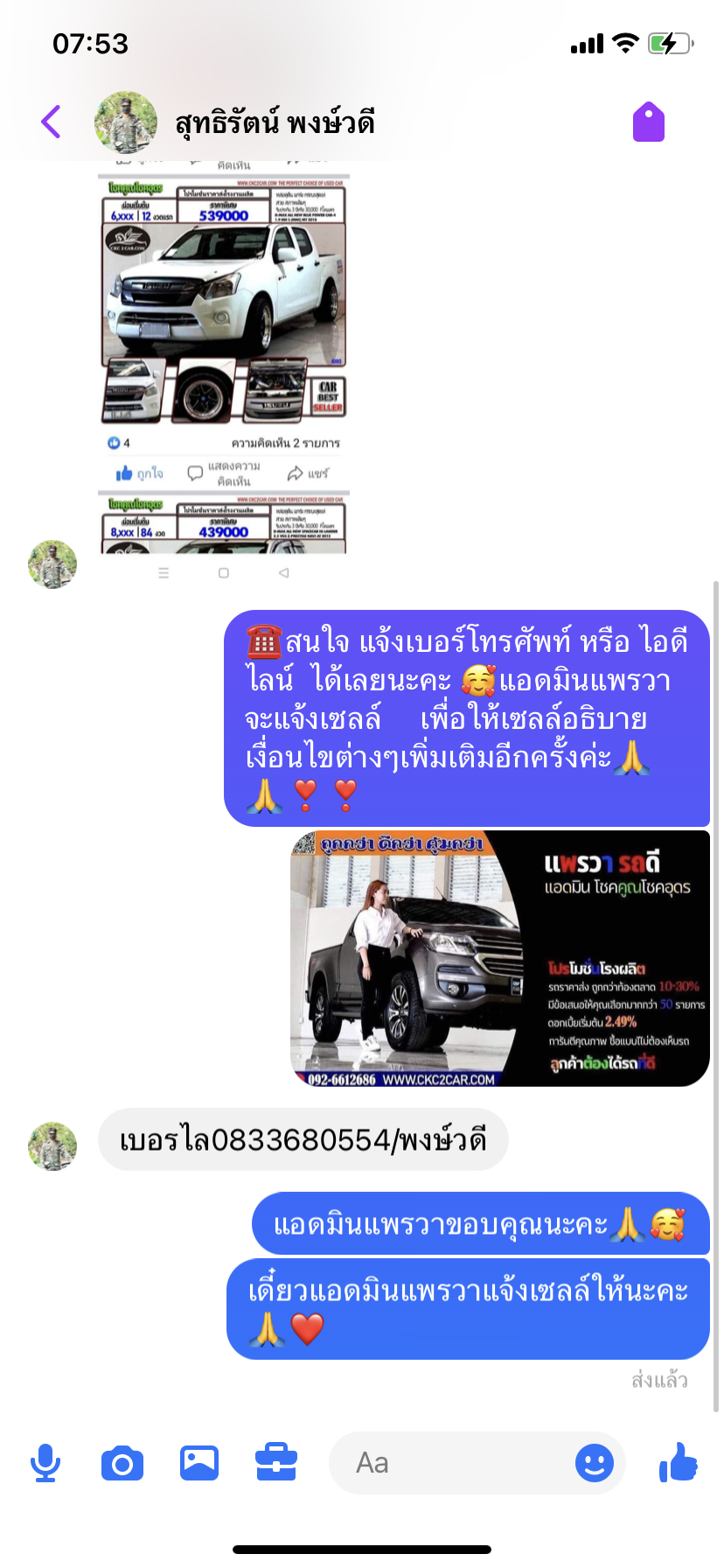This screenshot has height=1568, width=724.
Task: Record a voice message with microphone
Action: pyautogui.click(x=45, y=1463)
